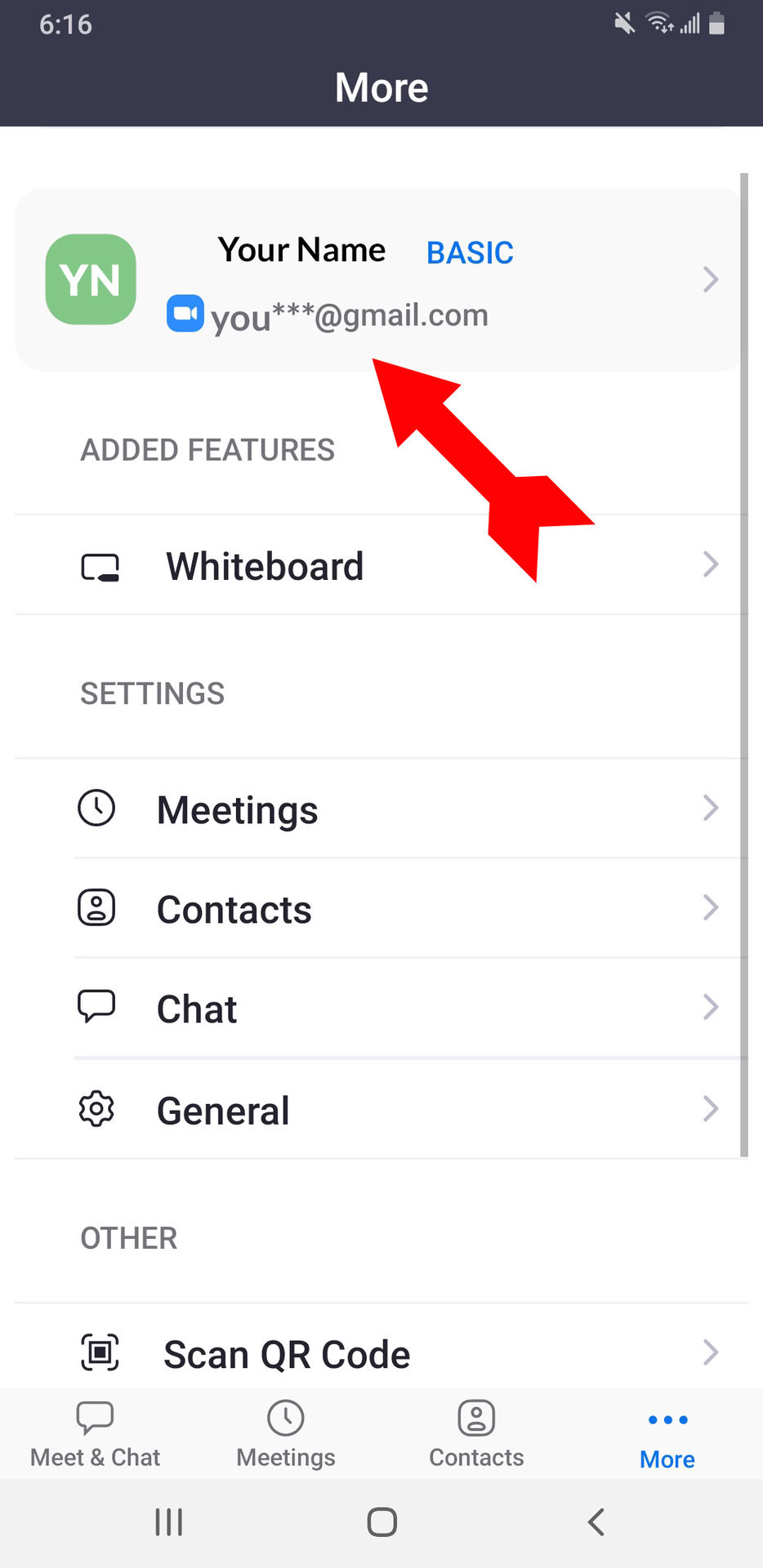This screenshot has height=1568, width=763.
Task: Go to the Contacts tab
Action: click(x=476, y=1436)
